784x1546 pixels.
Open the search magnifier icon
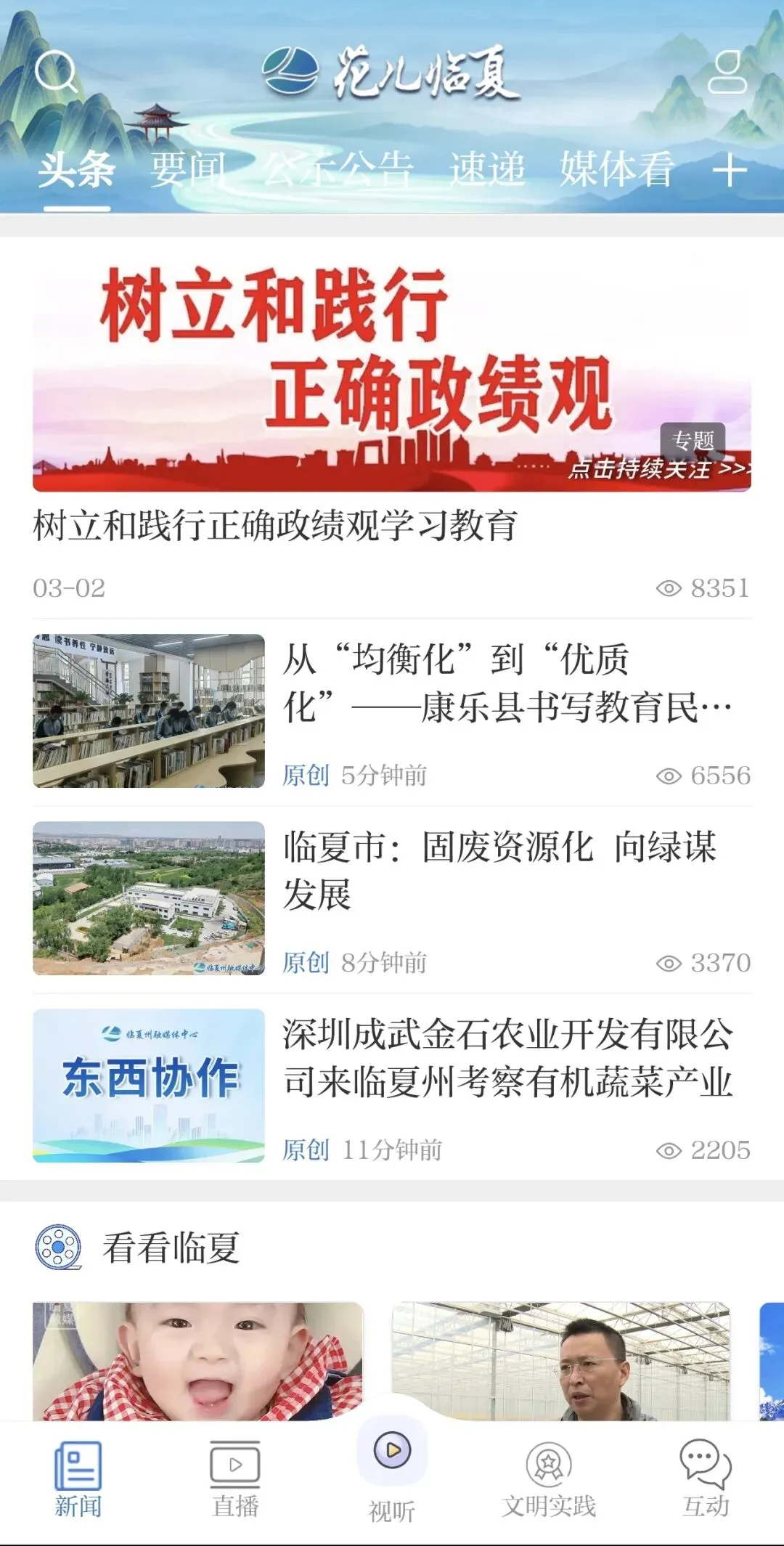click(56, 71)
